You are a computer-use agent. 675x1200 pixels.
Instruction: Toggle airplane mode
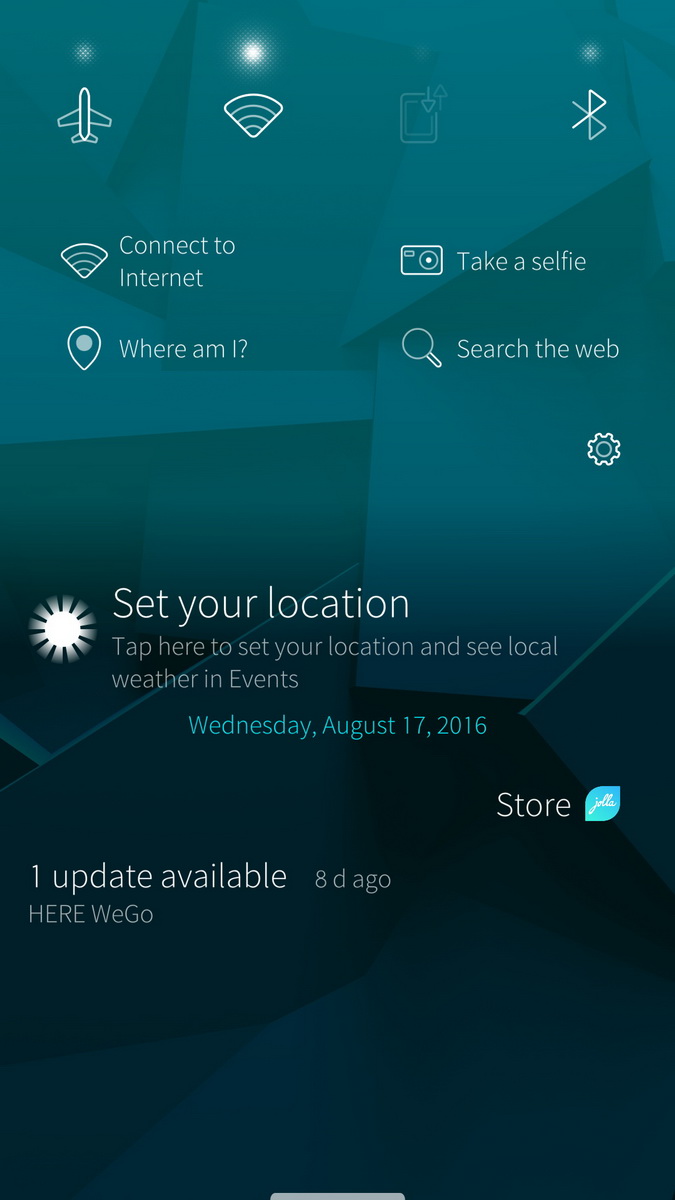point(85,115)
